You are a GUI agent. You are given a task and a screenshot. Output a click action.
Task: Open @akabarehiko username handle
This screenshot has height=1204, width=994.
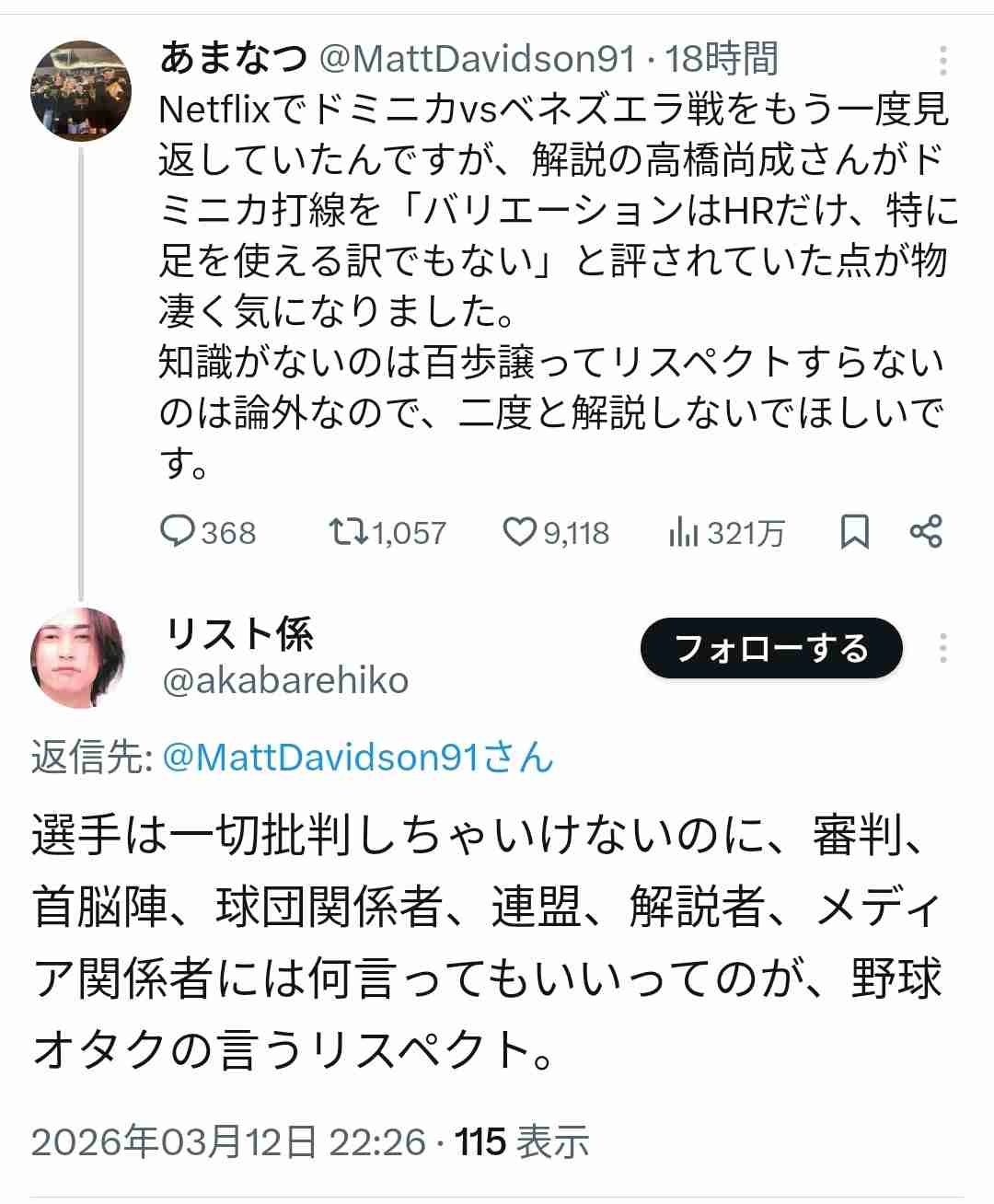click(x=285, y=681)
